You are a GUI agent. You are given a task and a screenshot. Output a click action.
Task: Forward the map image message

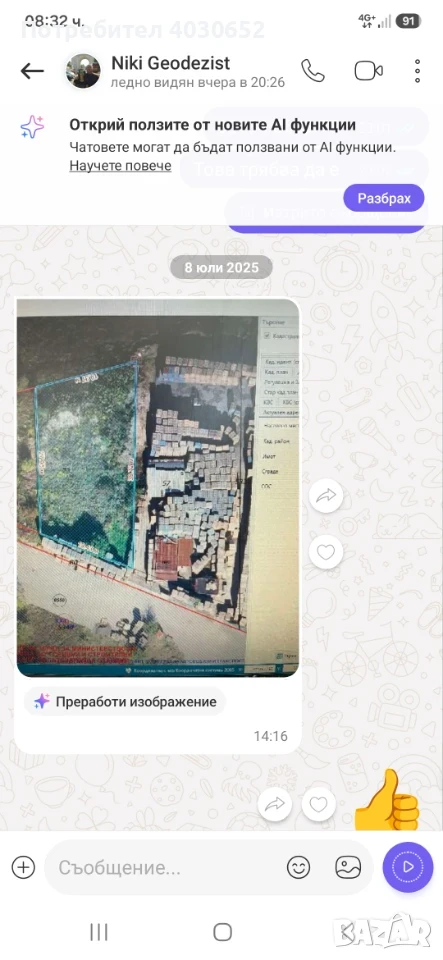tap(326, 496)
